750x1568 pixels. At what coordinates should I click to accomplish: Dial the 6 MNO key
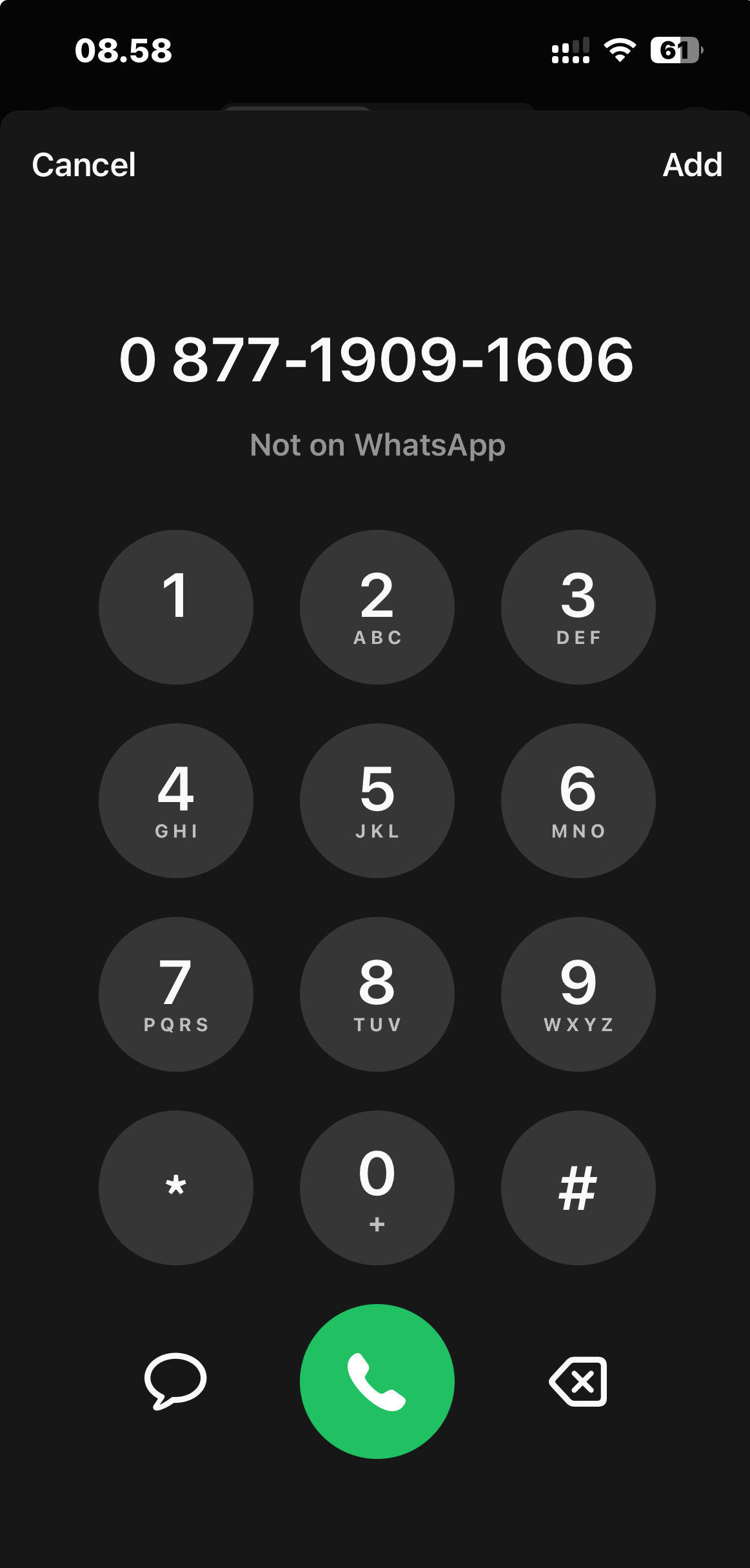click(578, 800)
